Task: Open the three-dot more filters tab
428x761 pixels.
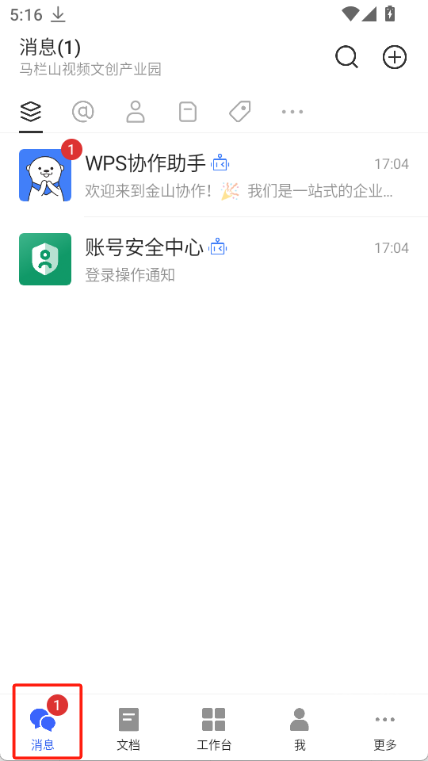Action: 292,112
